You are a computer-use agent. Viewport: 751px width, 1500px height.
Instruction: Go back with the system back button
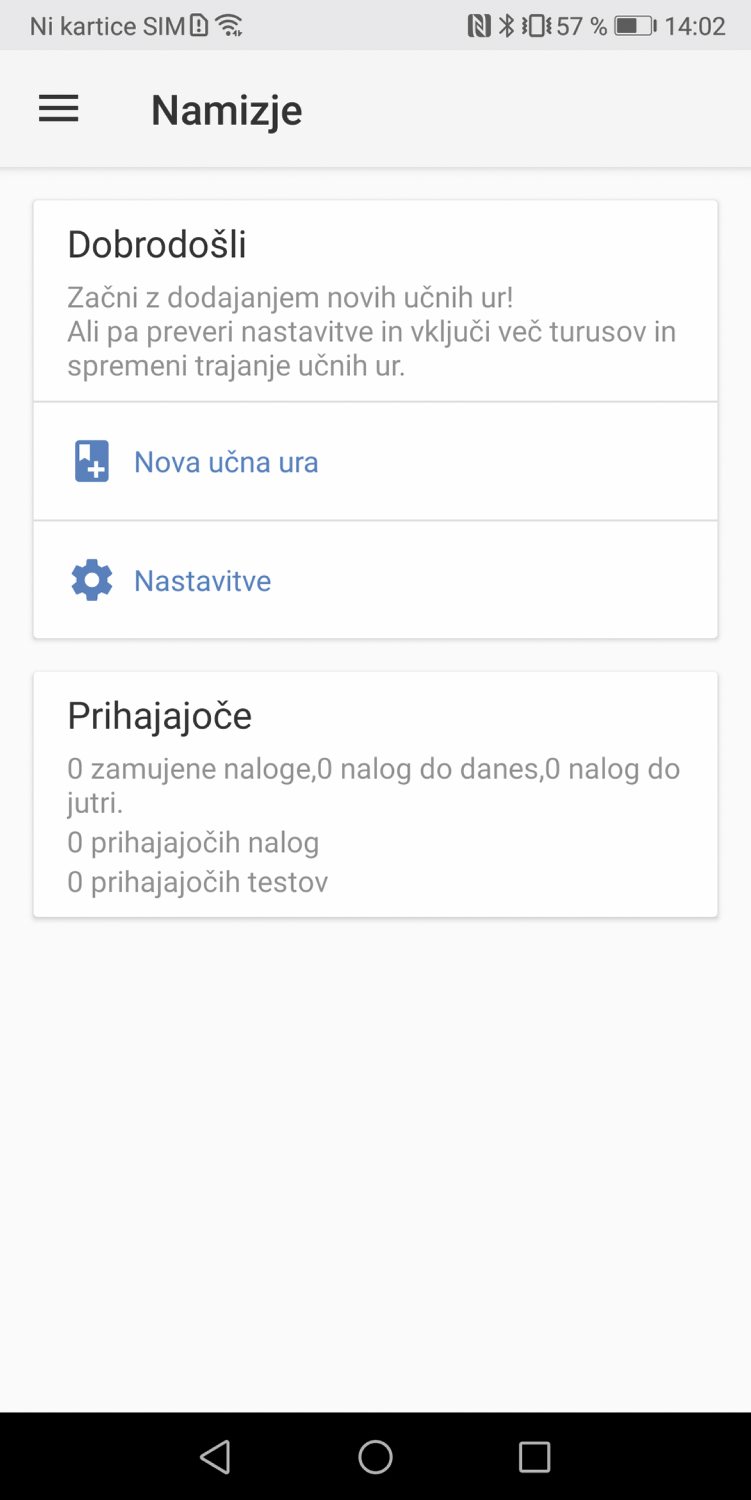[x=215, y=1457]
